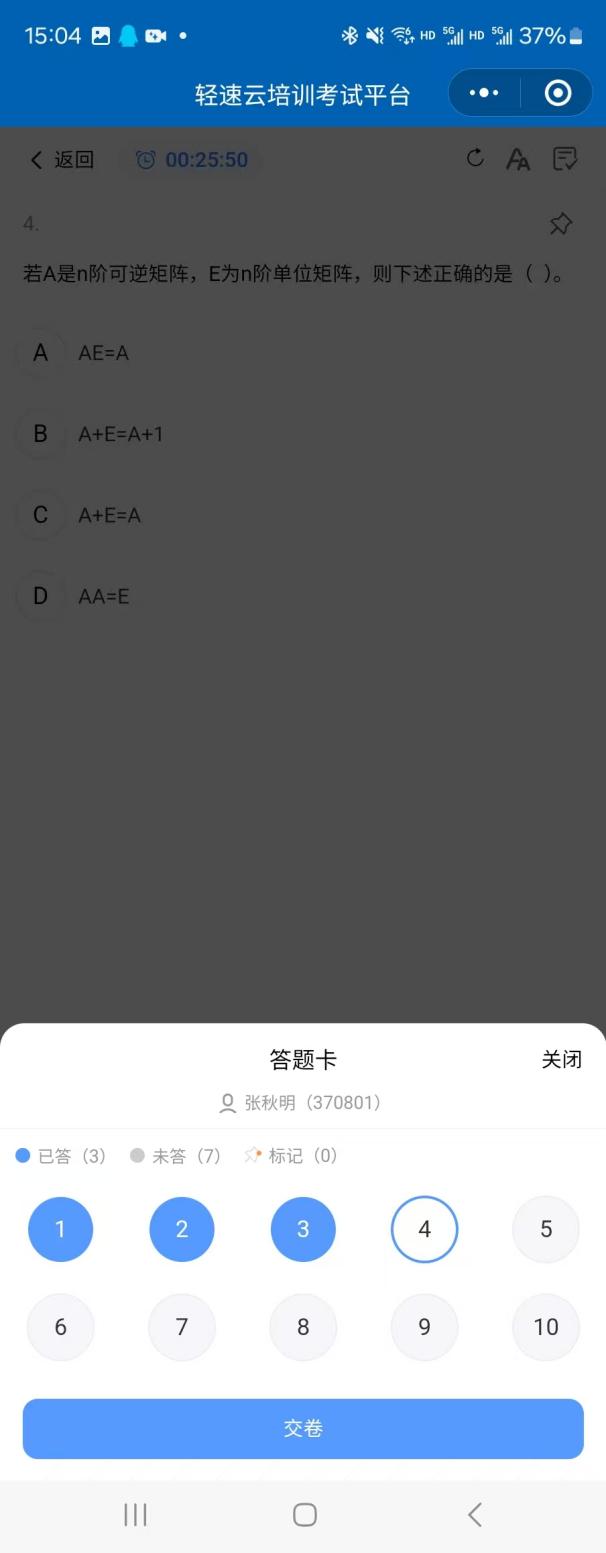Go to question 10
Image resolution: width=606 pixels, height=1553 pixels.
coord(546,1327)
